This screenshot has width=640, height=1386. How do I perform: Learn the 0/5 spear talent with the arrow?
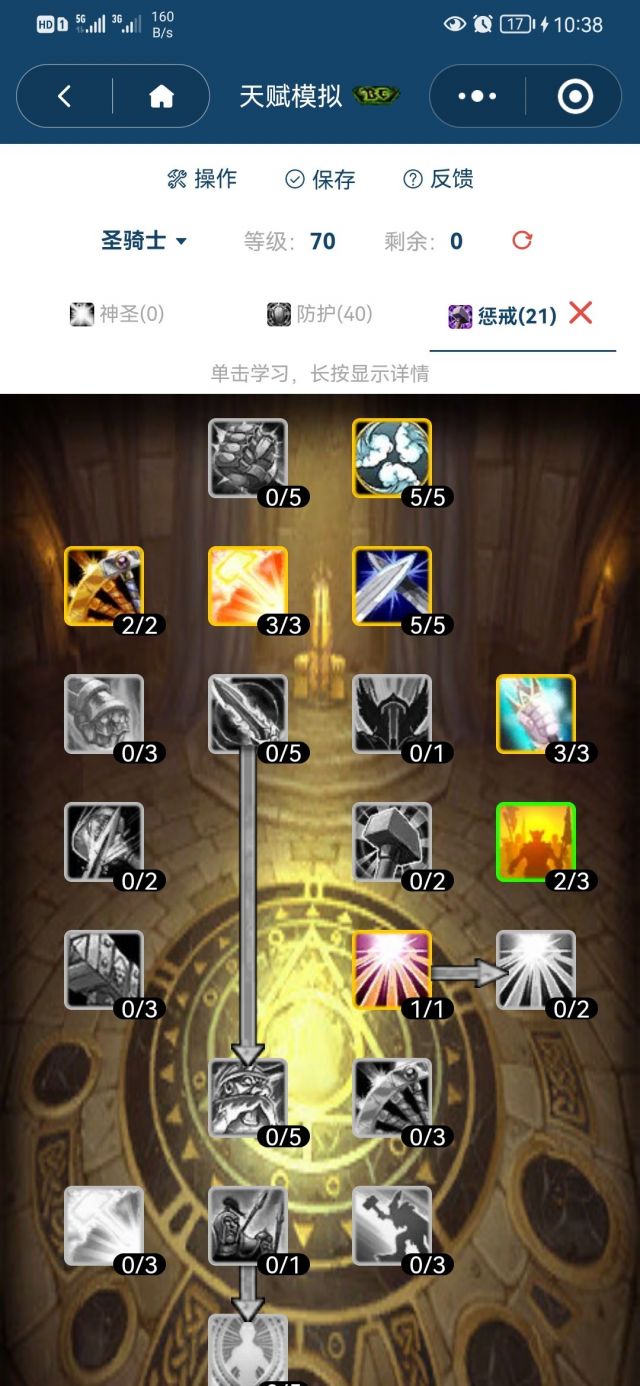[247, 713]
